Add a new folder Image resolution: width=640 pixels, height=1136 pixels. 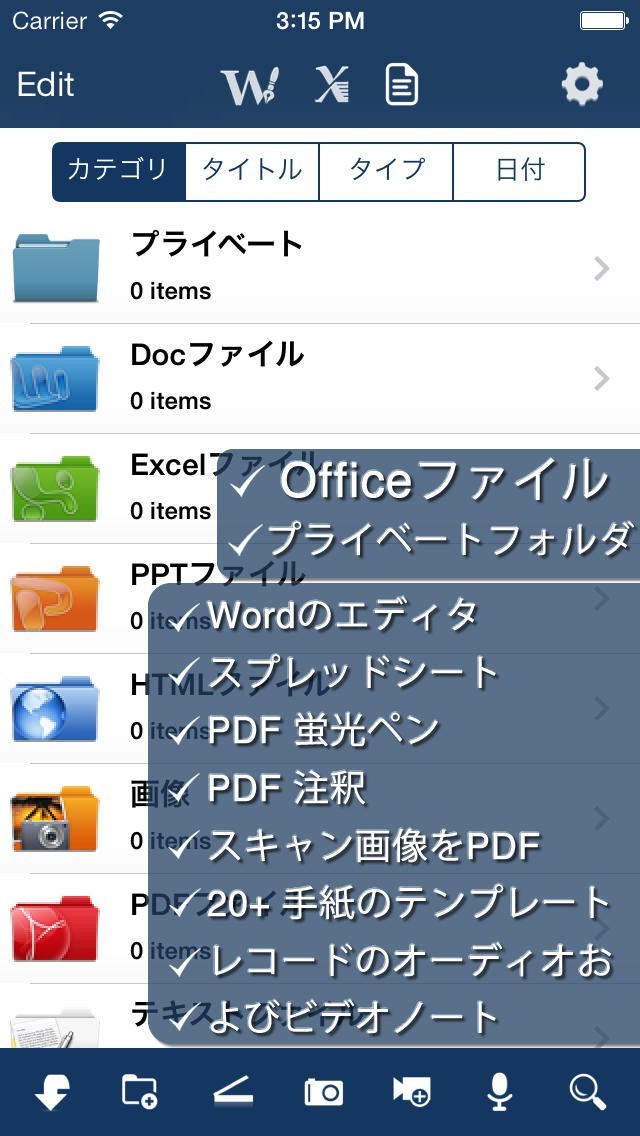pyautogui.click(x=140, y=1092)
